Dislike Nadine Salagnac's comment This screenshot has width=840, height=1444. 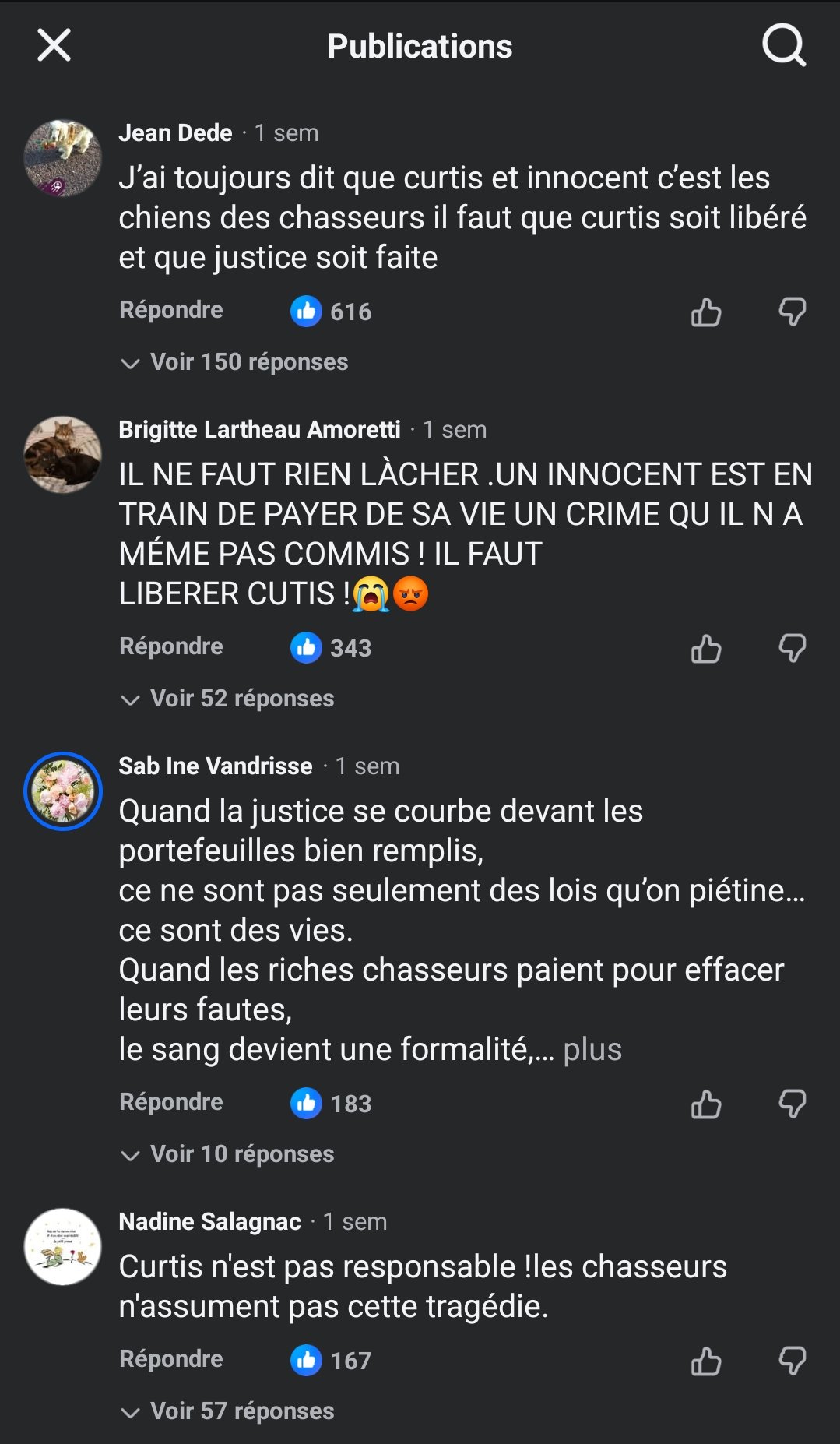click(x=792, y=1361)
